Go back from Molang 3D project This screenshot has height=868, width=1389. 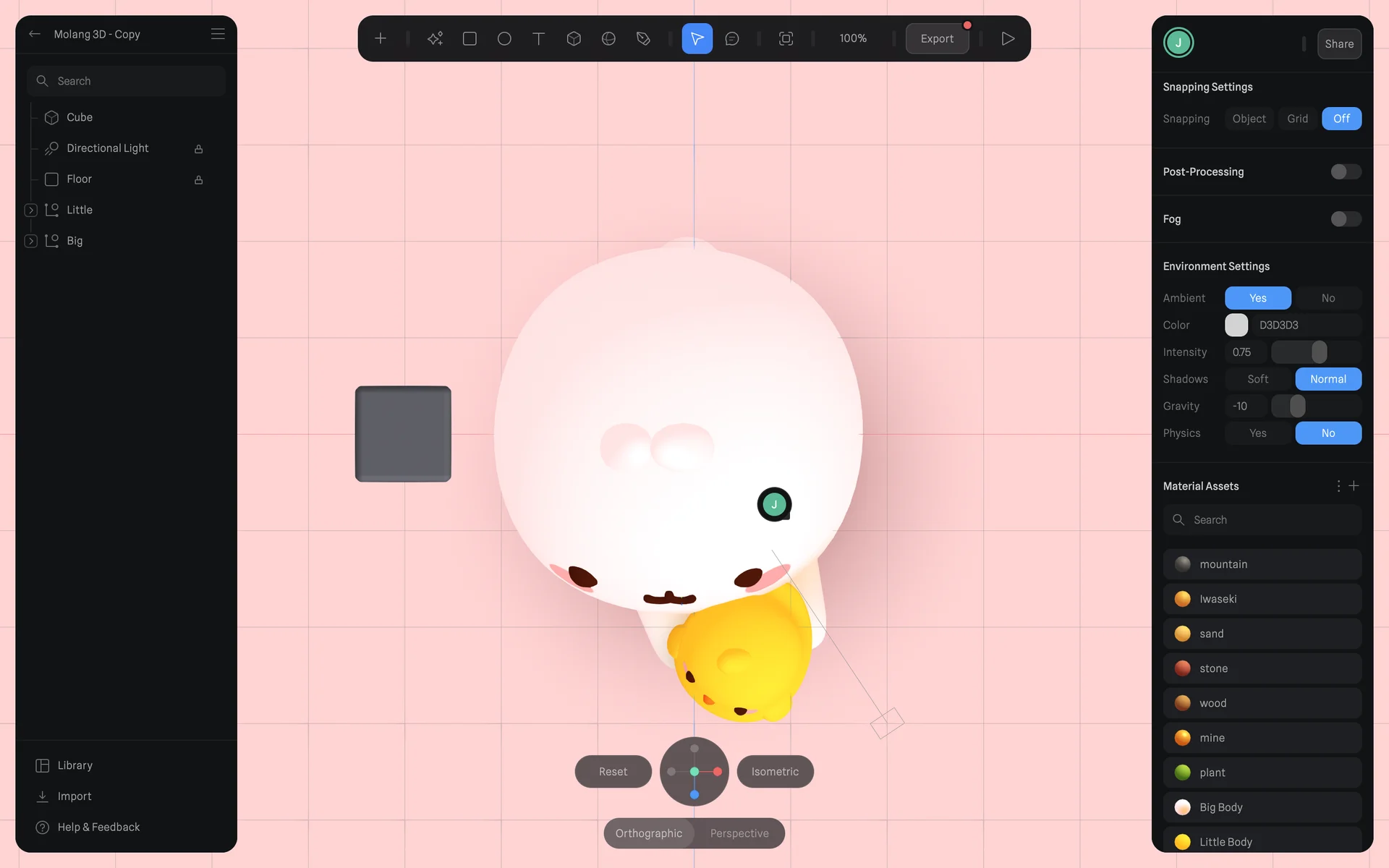34,34
